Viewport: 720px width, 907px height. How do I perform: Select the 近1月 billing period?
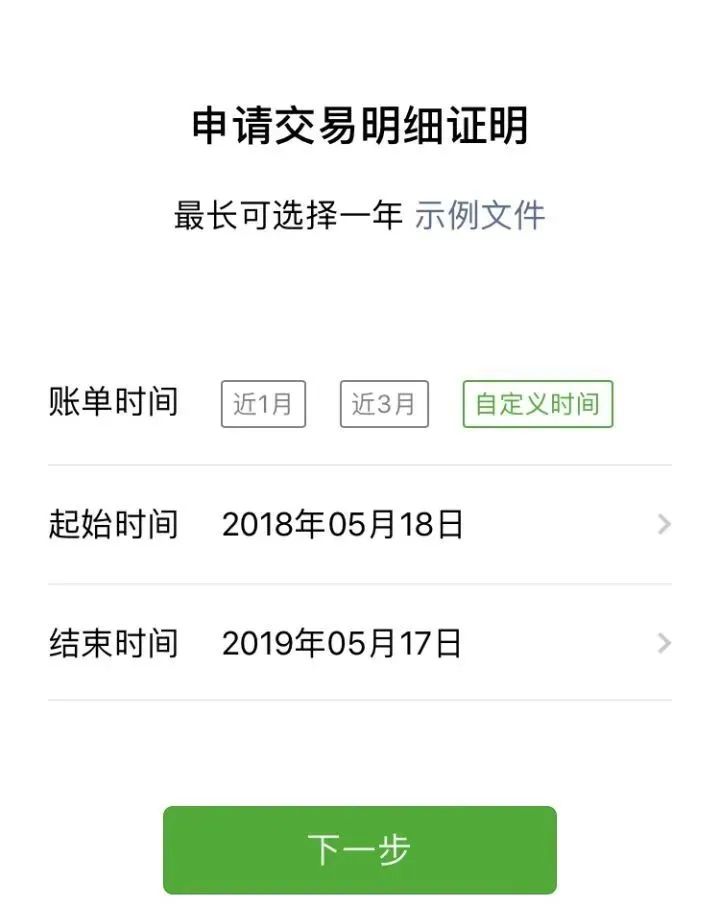[263, 404]
